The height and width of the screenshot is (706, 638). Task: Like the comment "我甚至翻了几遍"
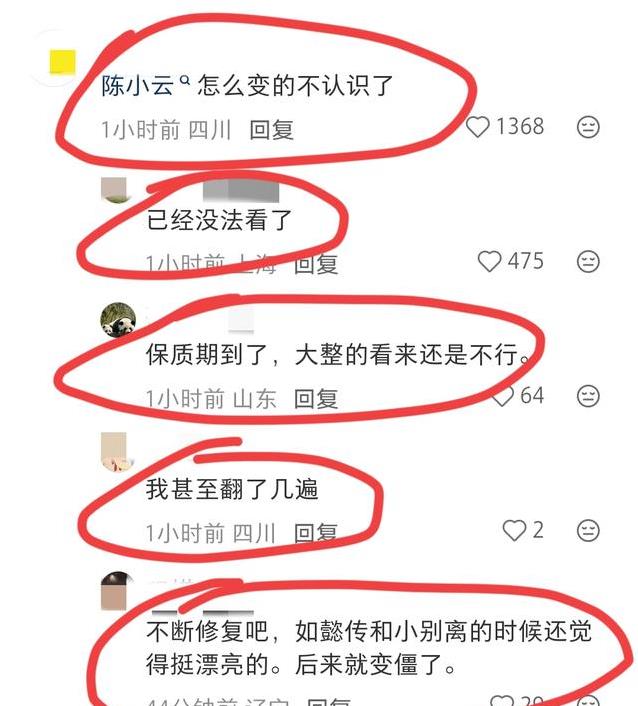click(x=514, y=530)
